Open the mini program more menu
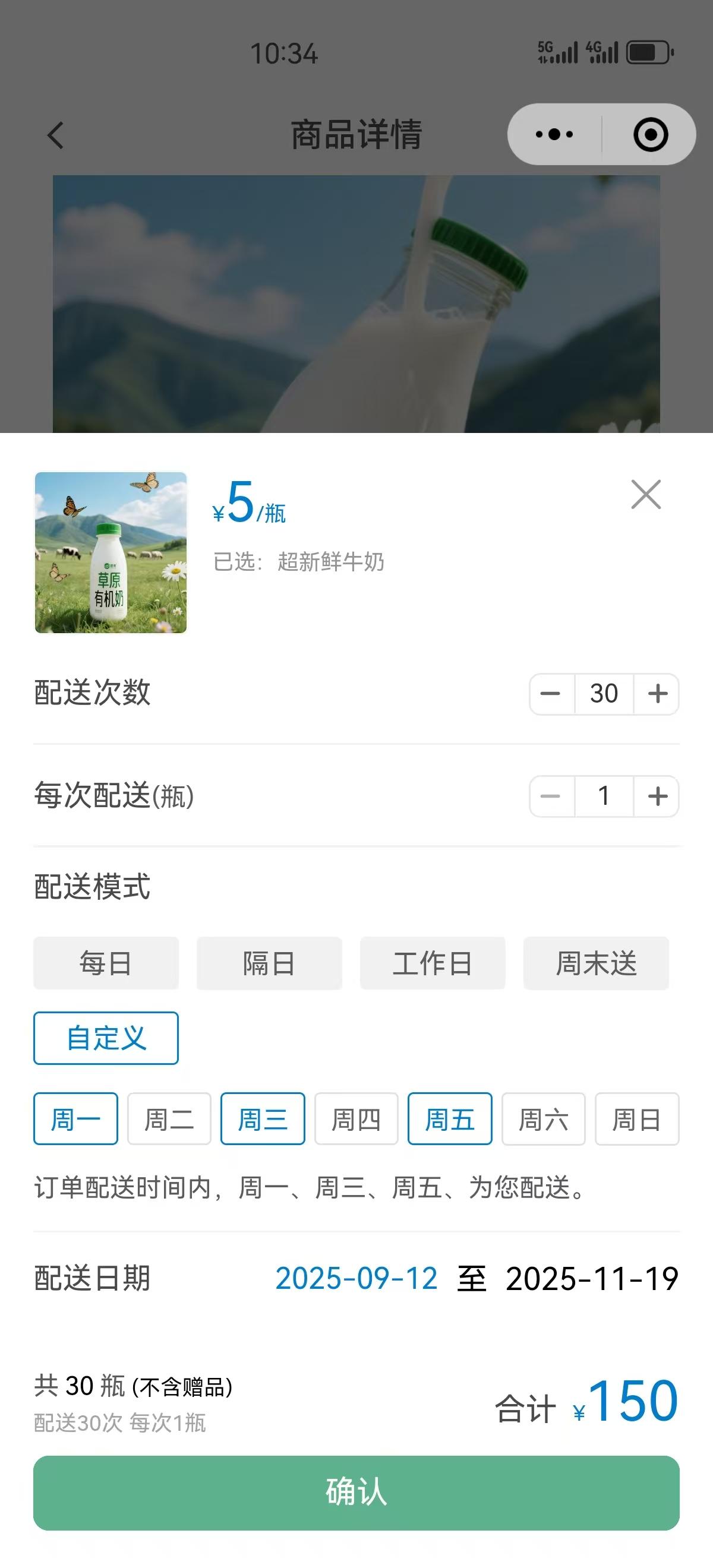The height and width of the screenshot is (1568, 713). [554, 134]
